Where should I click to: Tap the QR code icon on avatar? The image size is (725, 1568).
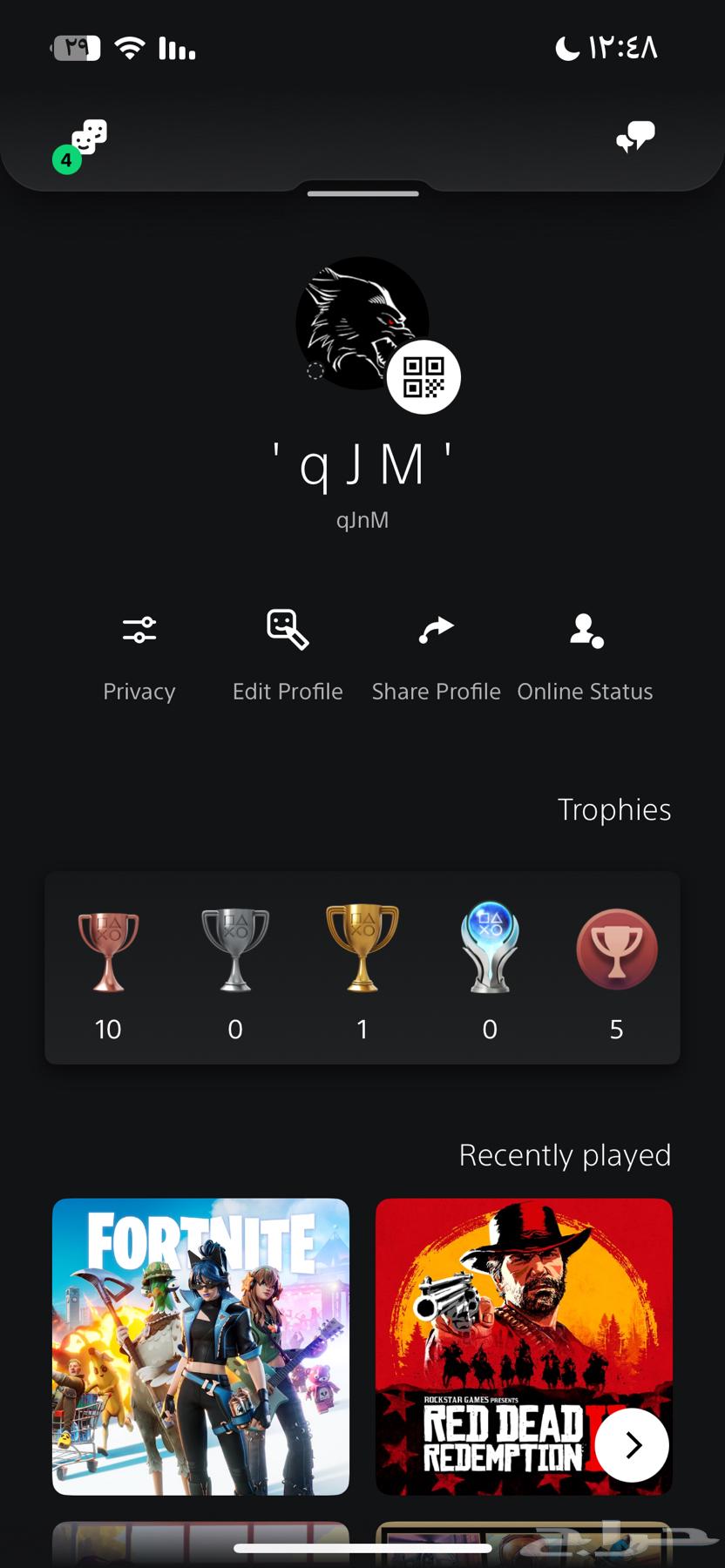424,375
